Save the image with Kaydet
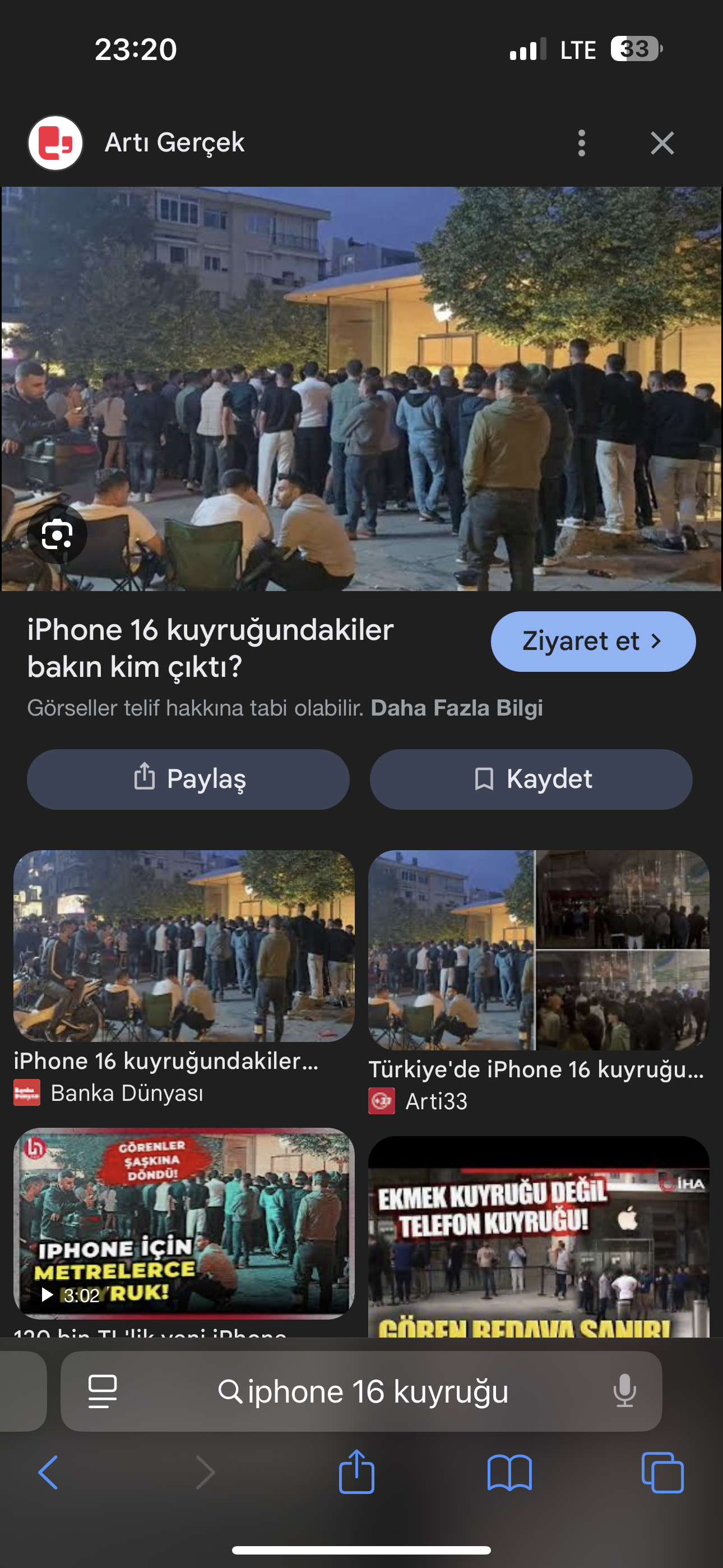 [531, 779]
